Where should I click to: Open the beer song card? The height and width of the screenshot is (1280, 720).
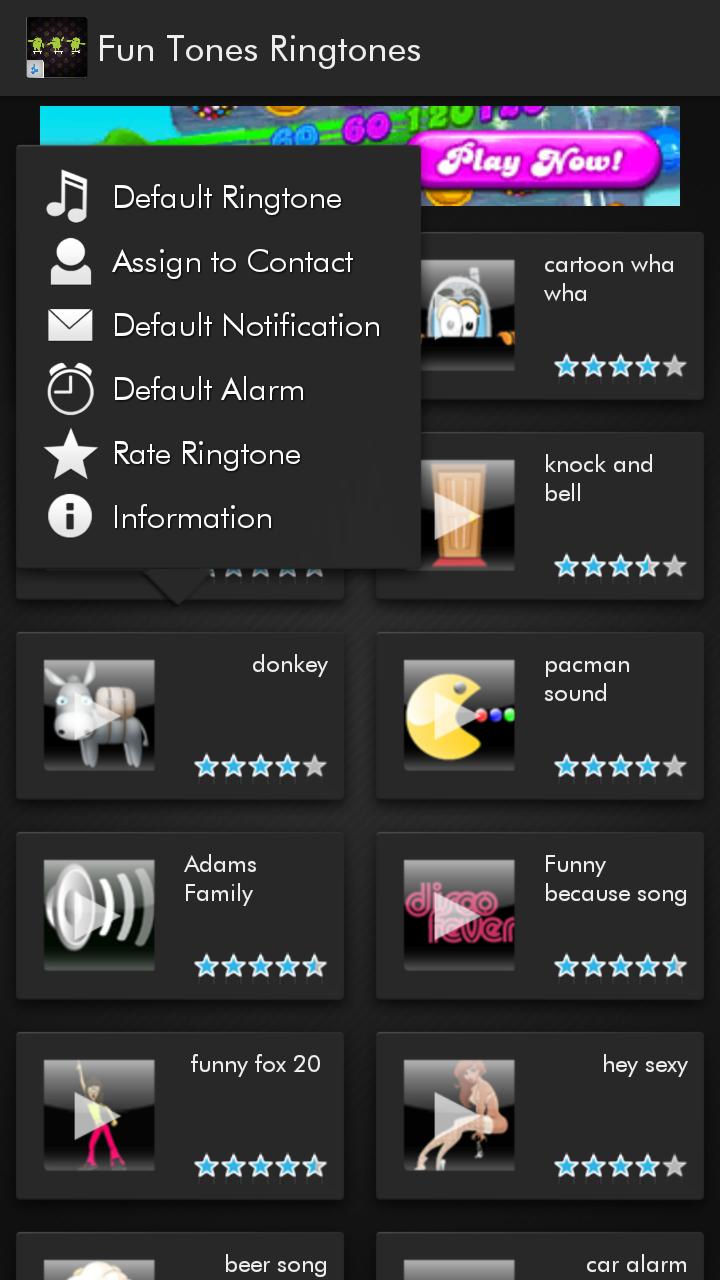coord(180,1260)
